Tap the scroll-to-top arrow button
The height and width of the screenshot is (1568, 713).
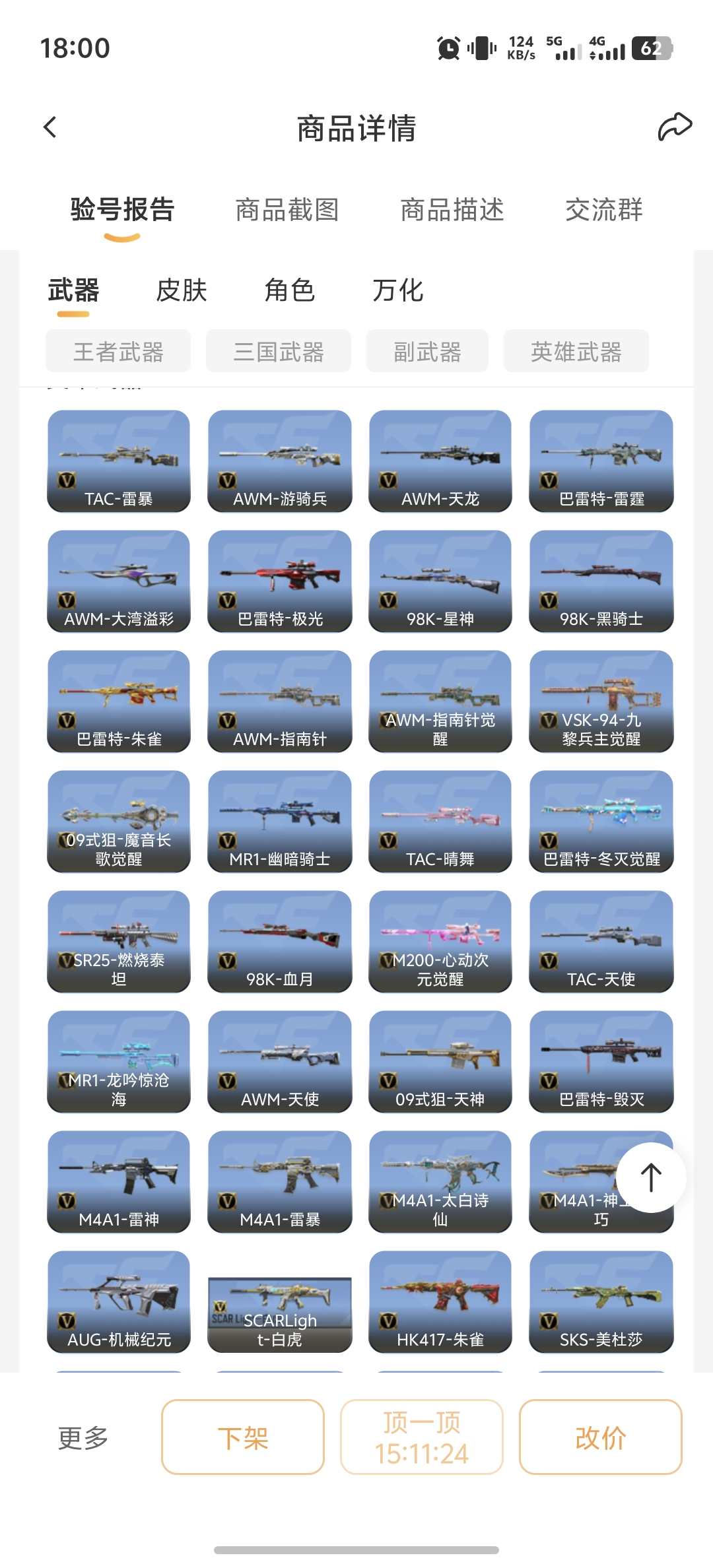point(651,1178)
